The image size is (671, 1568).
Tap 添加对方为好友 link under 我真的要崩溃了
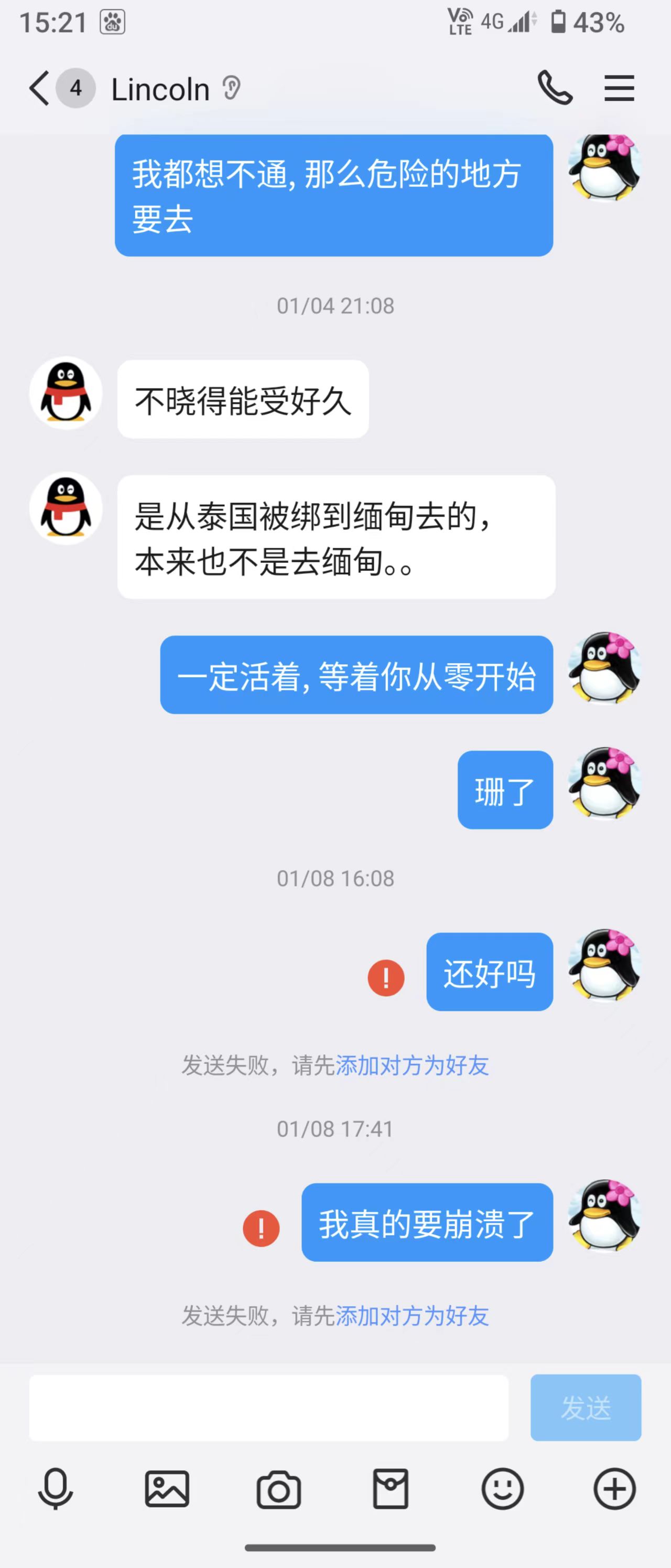[412, 1316]
